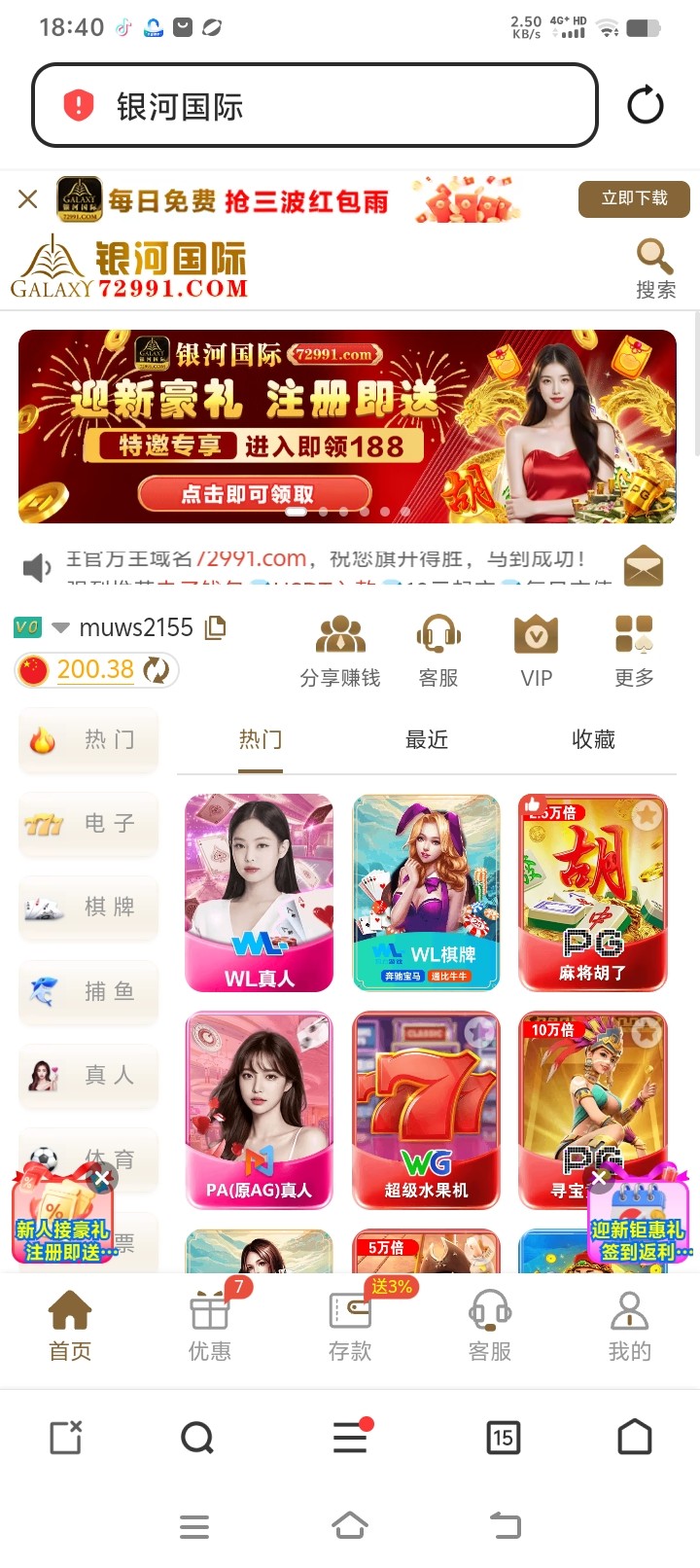Go to the 存款 deposit tab
Screen dimensions: 700x1568
pos(350,1325)
